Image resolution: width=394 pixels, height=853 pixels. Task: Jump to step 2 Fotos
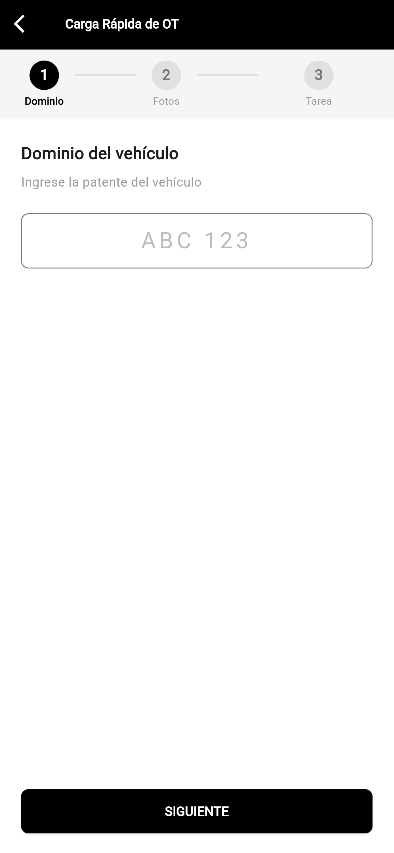(166, 84)
